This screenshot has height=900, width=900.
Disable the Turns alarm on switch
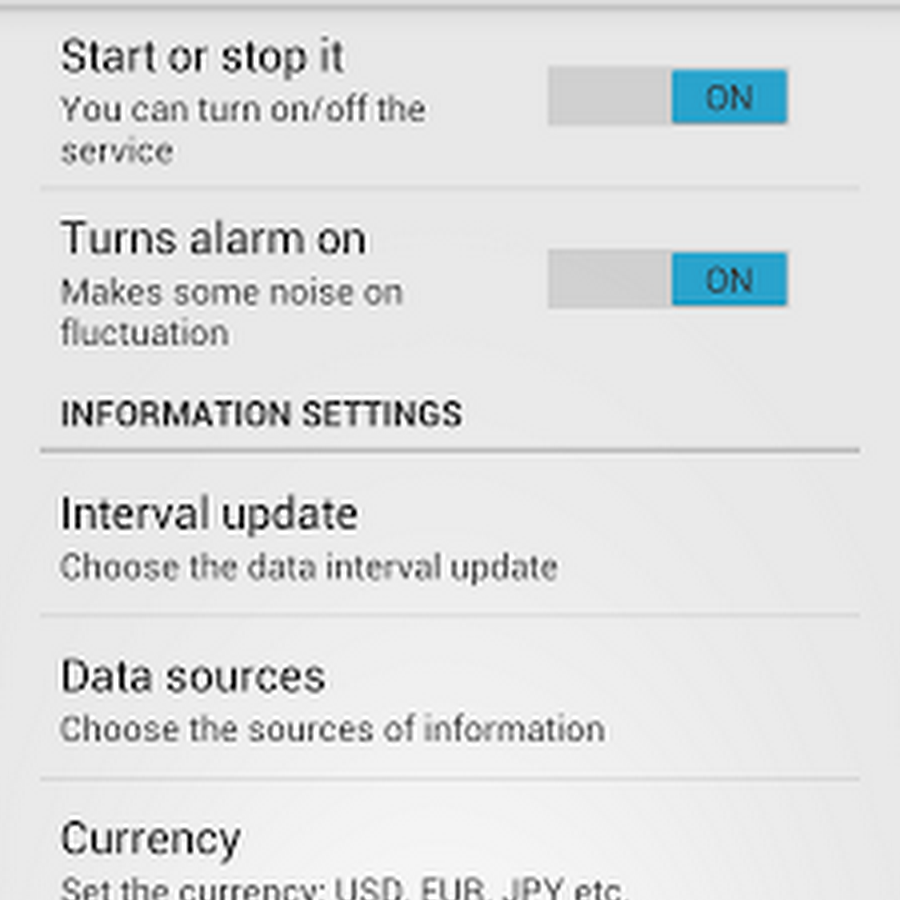(668, 280)
